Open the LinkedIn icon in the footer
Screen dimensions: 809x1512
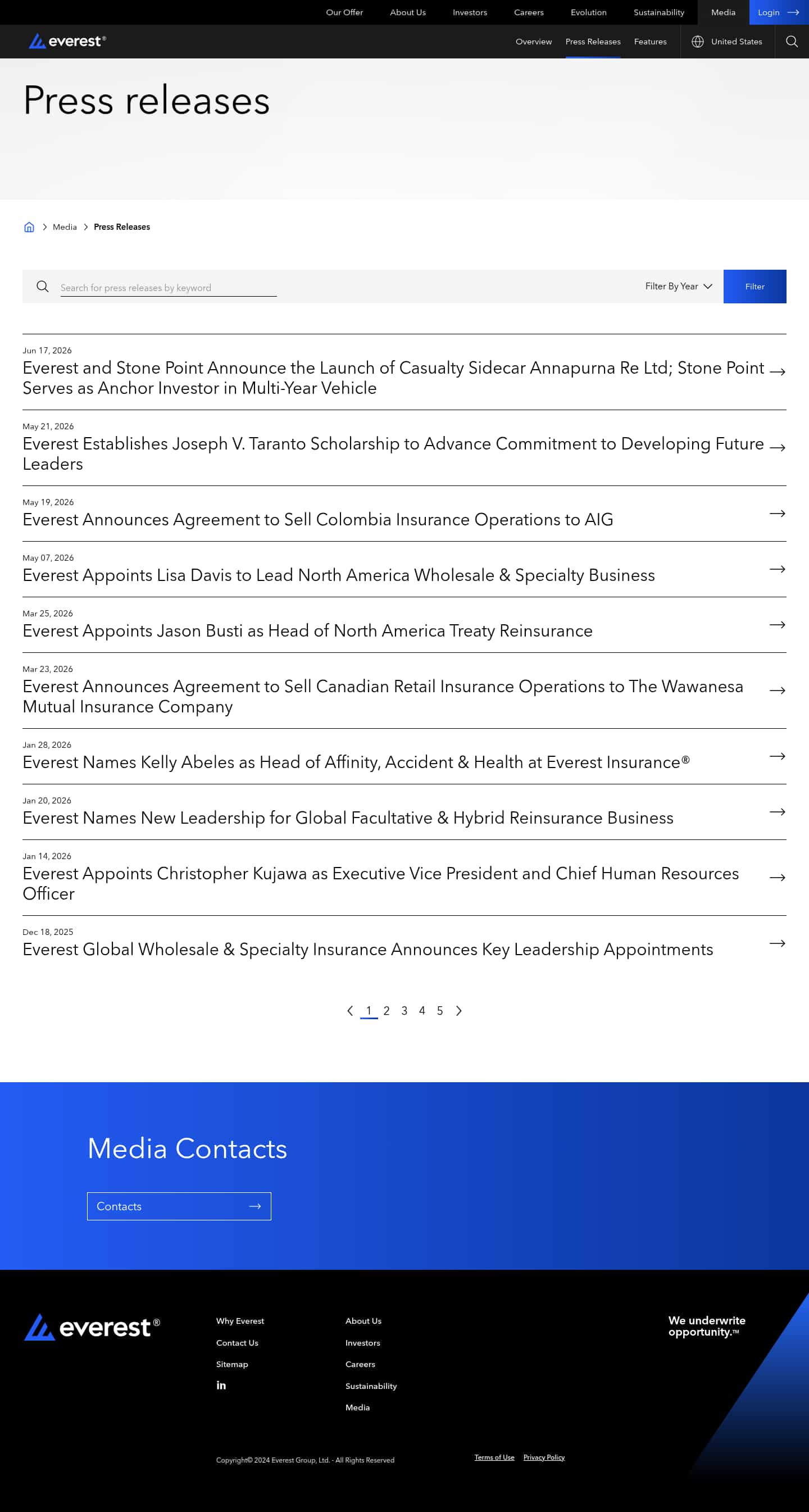[221, 1385]
